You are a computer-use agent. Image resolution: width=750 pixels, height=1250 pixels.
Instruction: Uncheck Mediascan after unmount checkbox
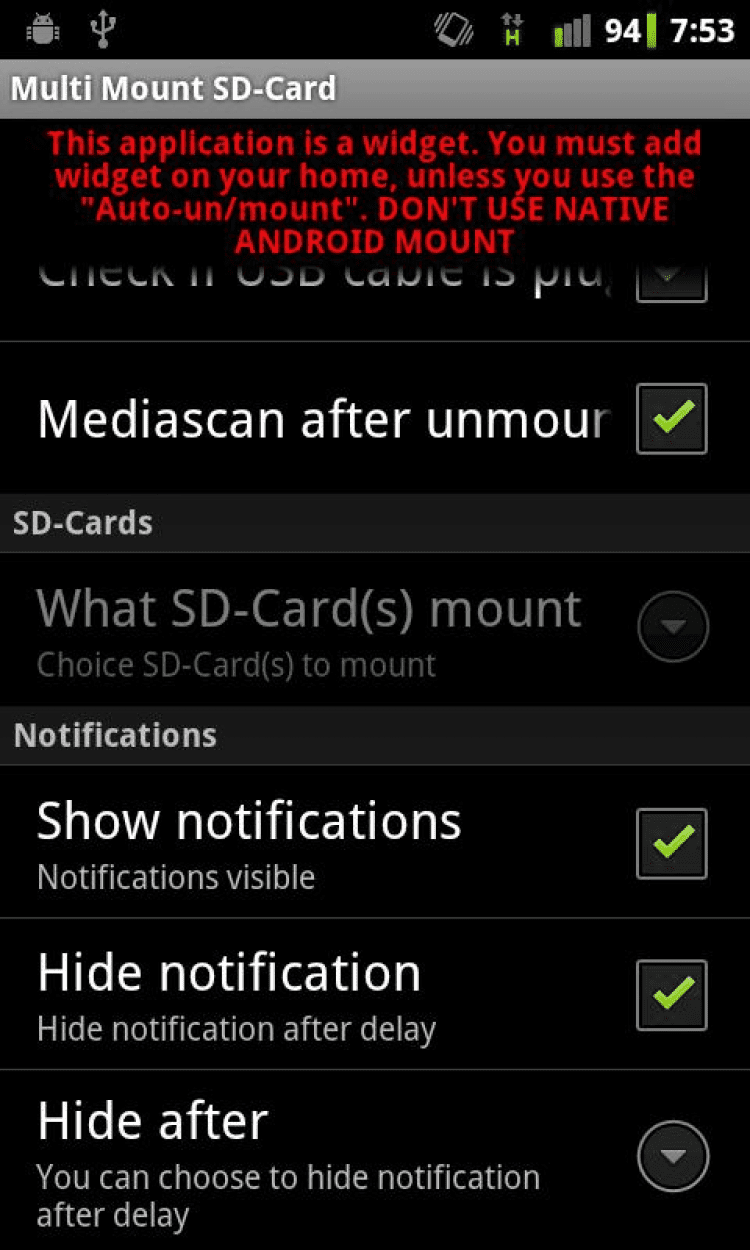coord(671,418)
